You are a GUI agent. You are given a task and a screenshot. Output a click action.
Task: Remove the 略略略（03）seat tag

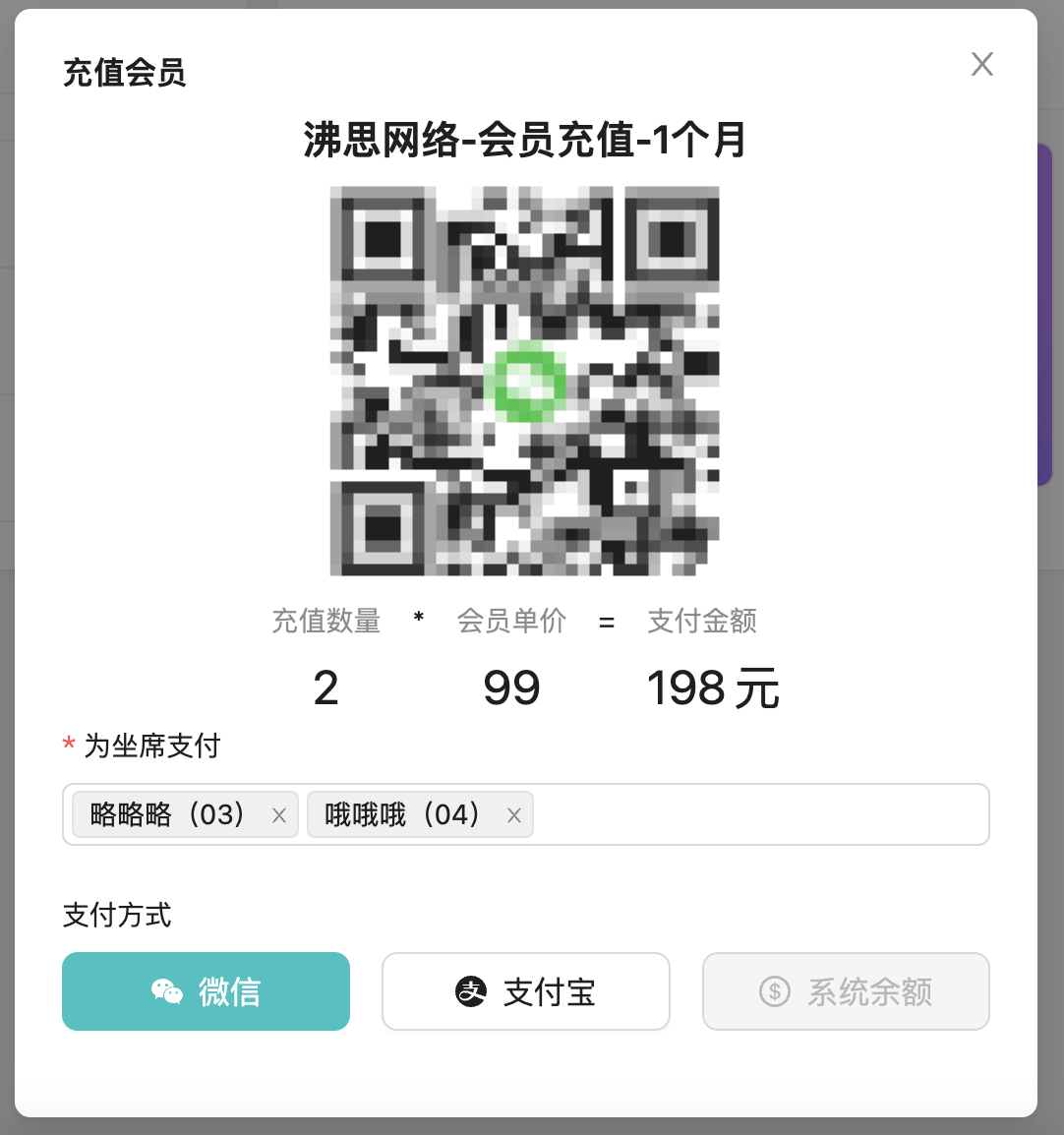pyautogui.click(x=279, y=815)
